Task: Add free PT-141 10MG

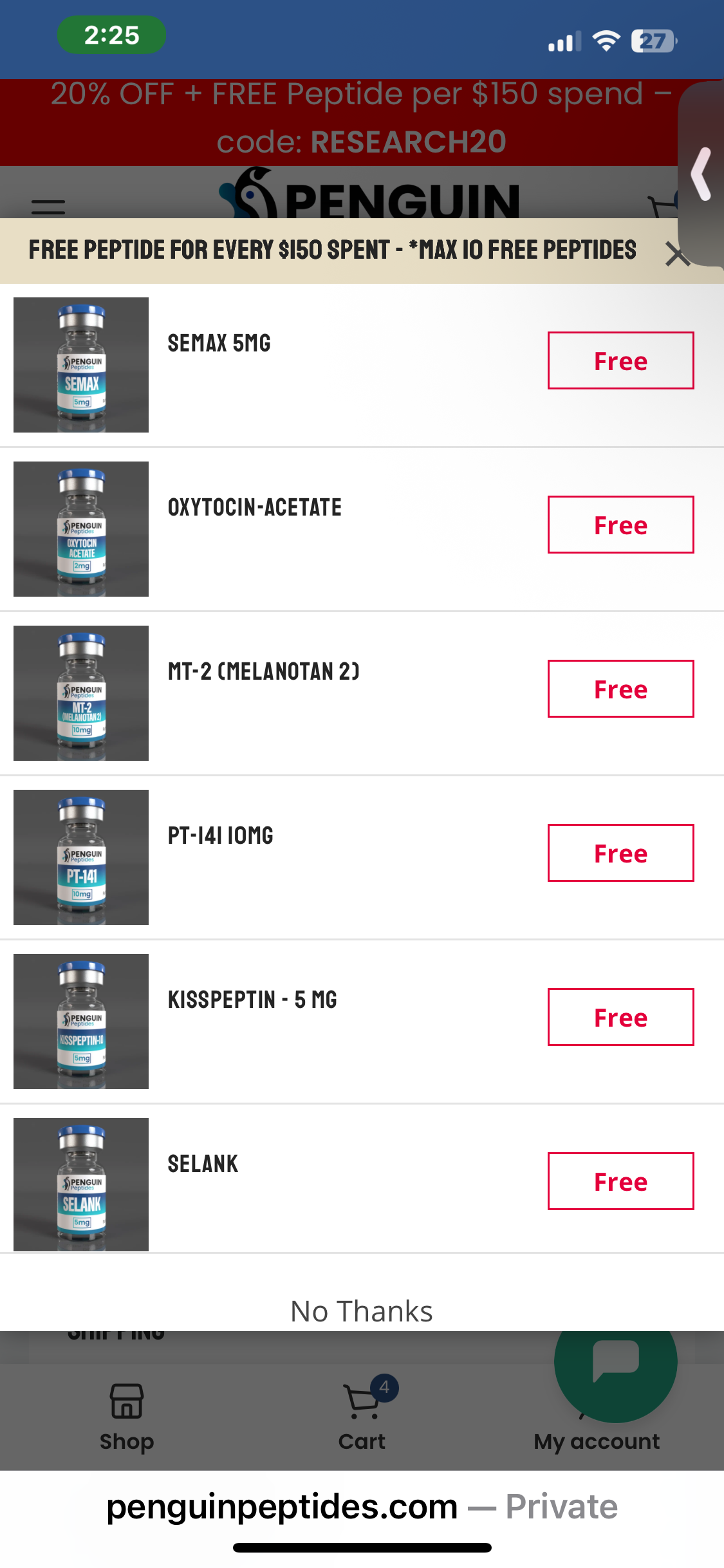Action: [x=620, y=853]
